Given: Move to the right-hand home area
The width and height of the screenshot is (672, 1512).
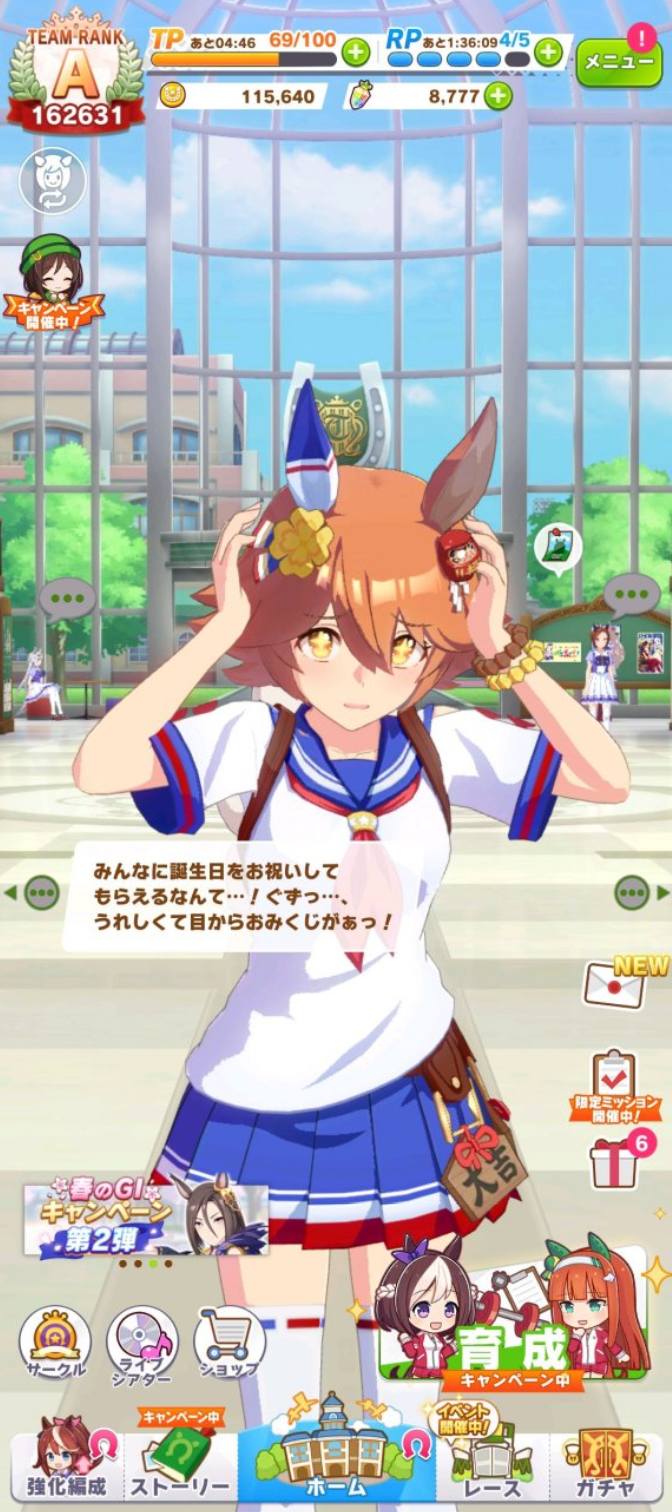Looking at the screenshot, I should pos(634,891).
